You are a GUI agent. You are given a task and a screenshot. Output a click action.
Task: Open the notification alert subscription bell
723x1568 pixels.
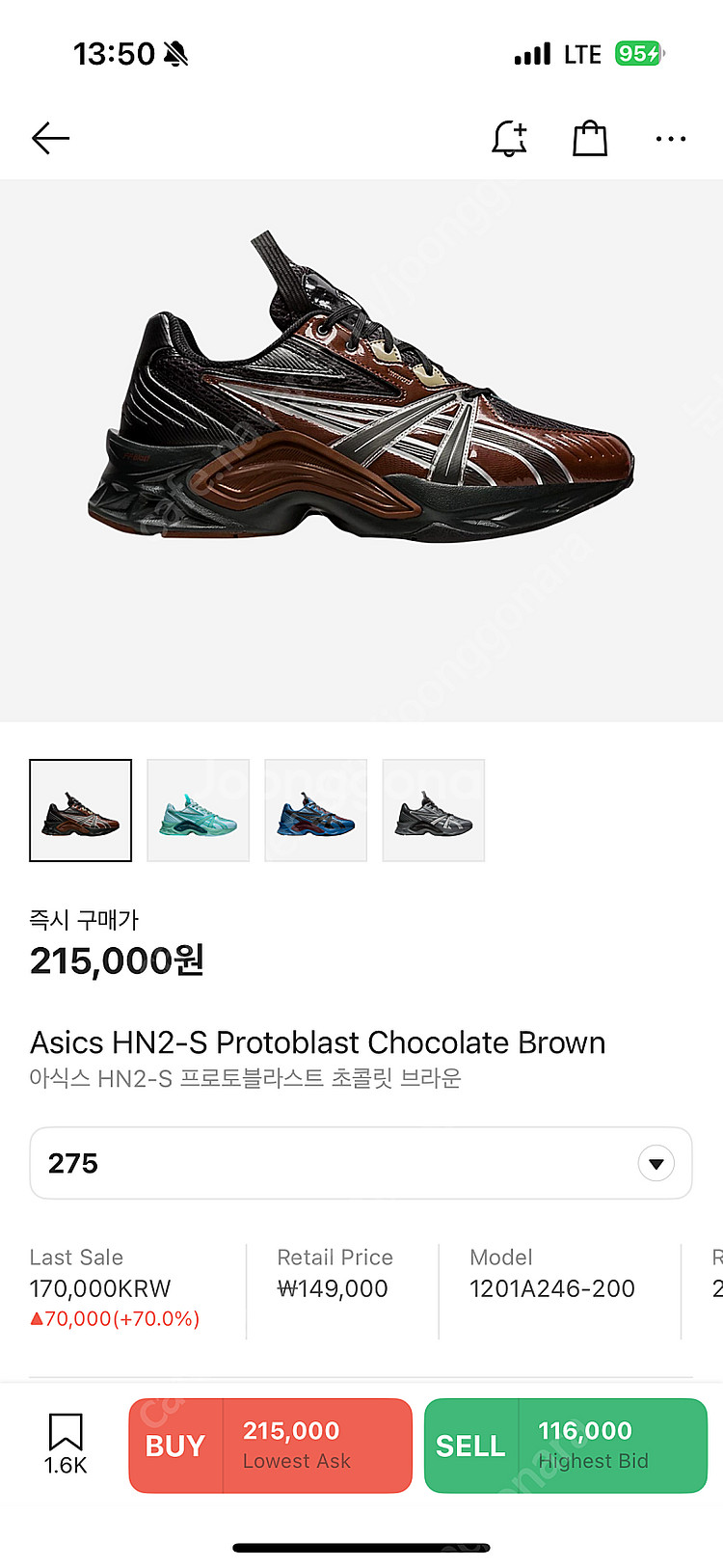[508, 138]
